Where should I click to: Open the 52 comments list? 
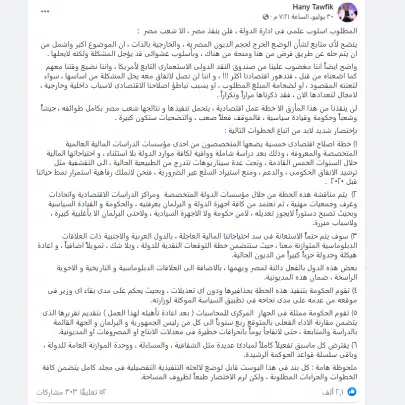coord(92,392)
